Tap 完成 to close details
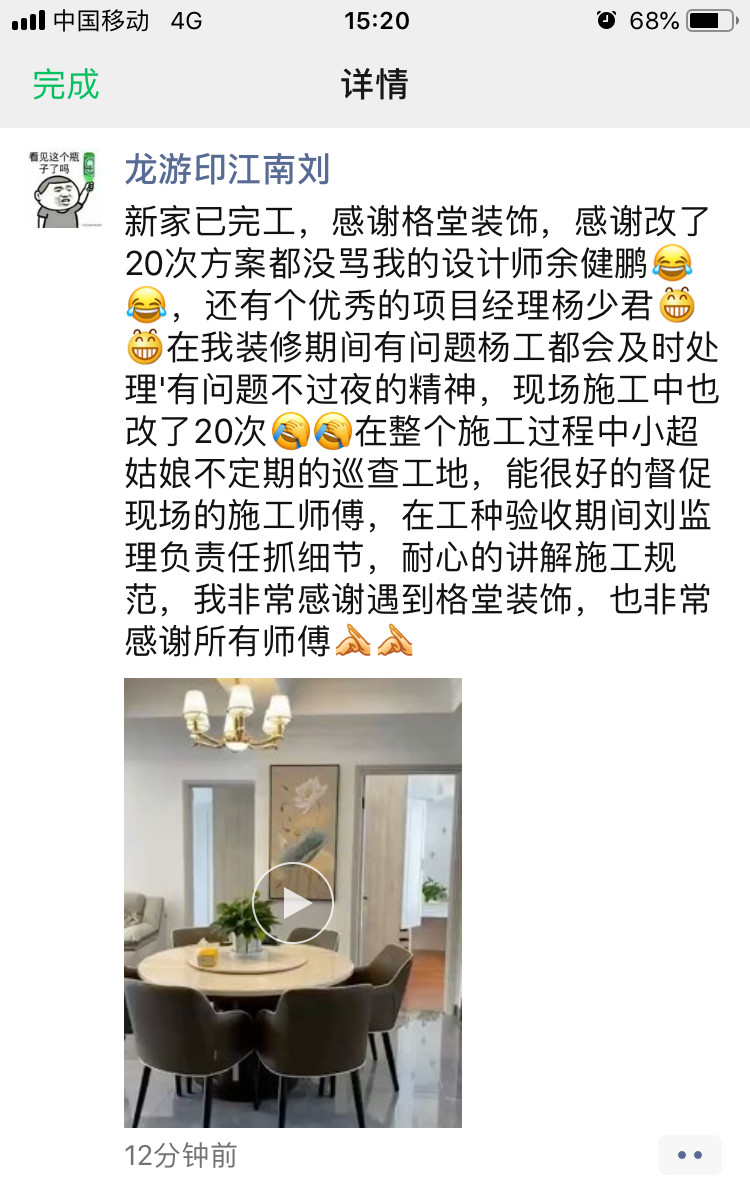This screenshot has width=750, height=1181. 66,85
